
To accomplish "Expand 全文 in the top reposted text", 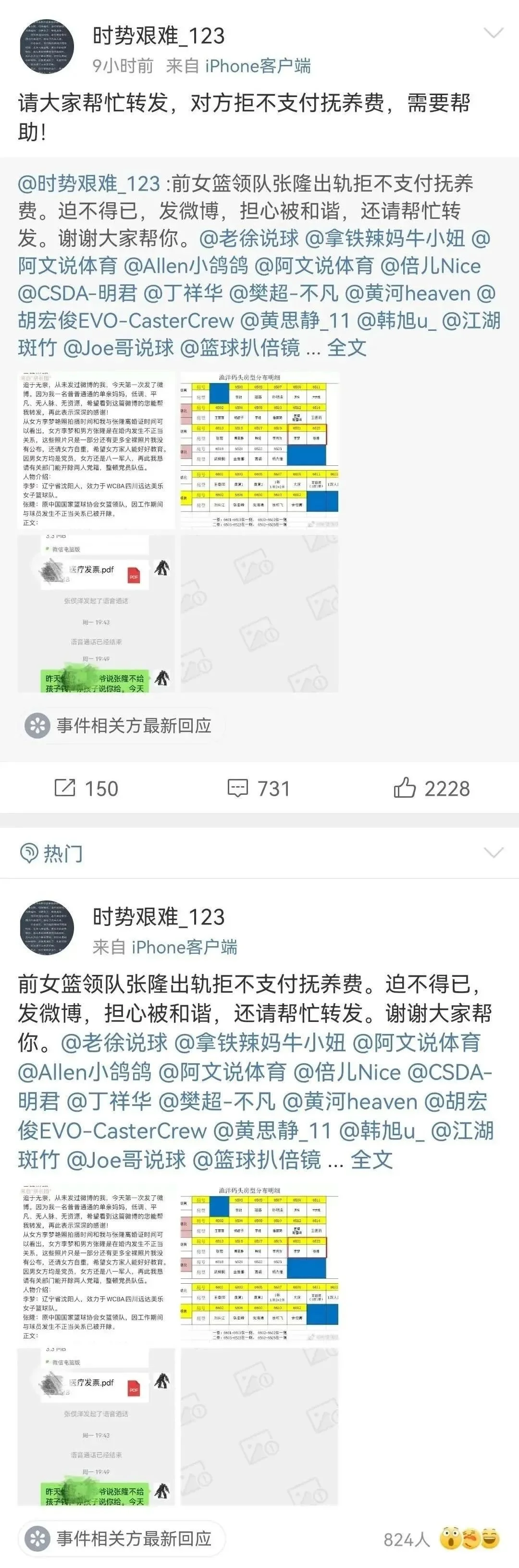I will pyautogui.click(x=346, y=348).
